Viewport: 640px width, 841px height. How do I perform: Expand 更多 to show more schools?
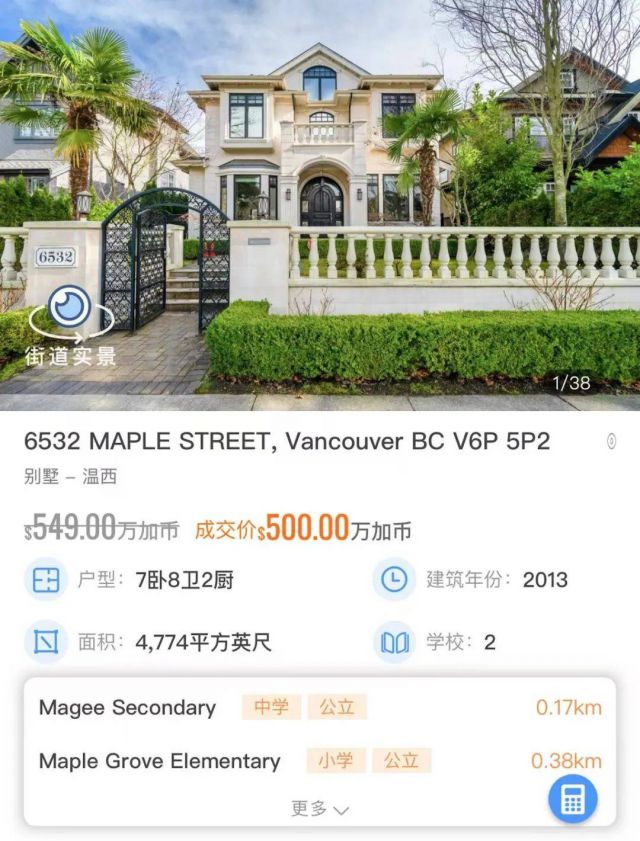point(319,808)
